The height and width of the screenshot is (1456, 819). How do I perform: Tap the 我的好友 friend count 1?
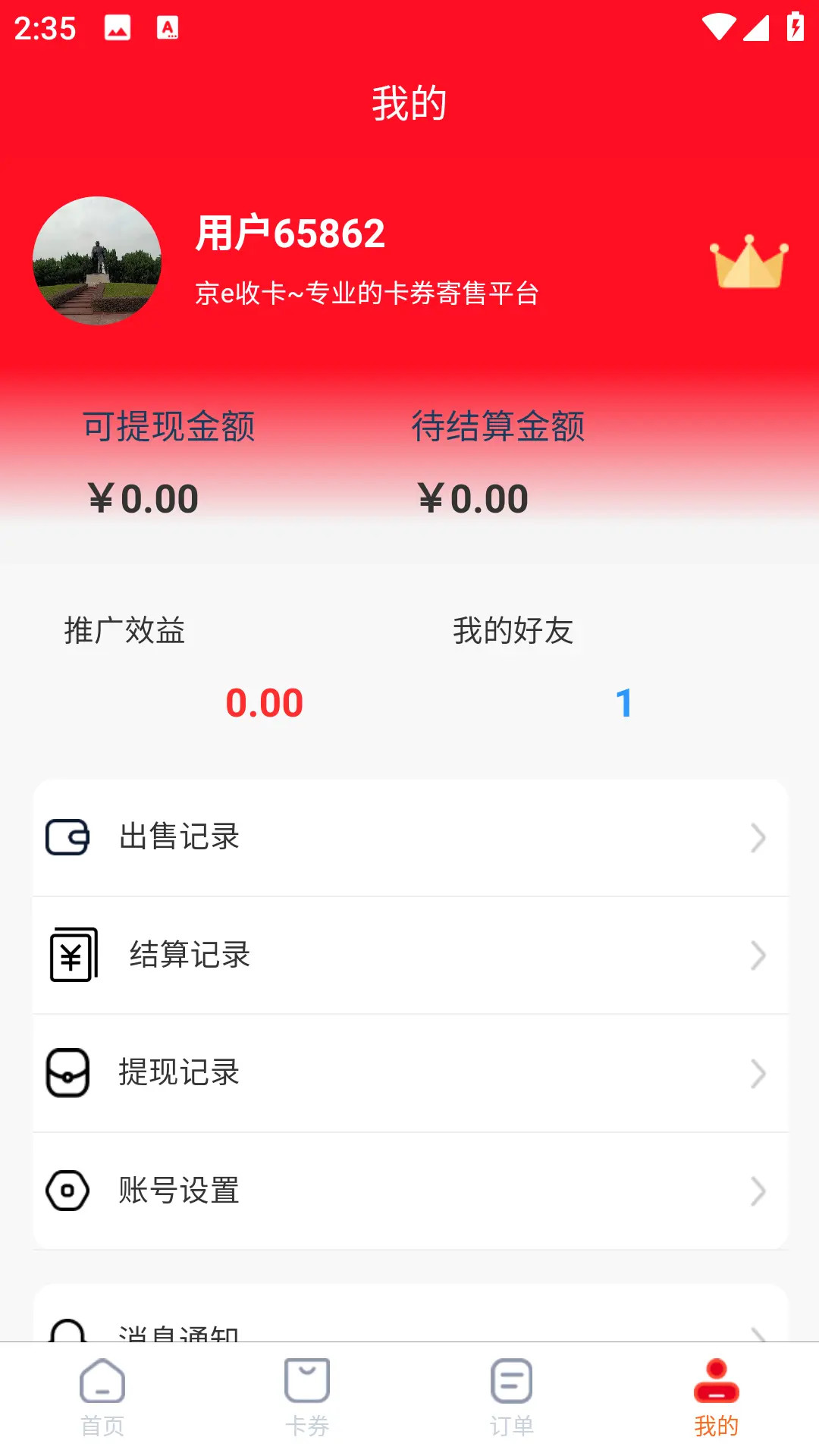coord(624,704)
